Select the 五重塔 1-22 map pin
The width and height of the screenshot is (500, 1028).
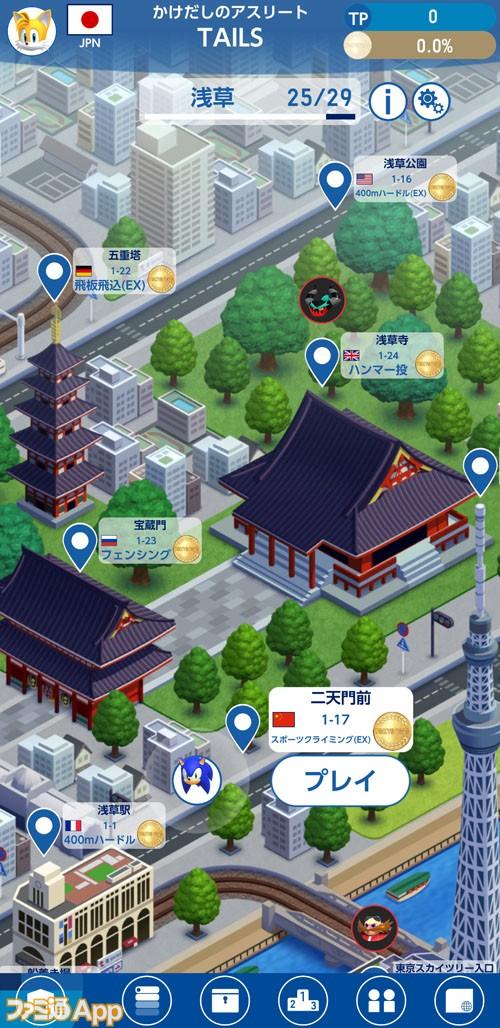[x=54, y=277]
